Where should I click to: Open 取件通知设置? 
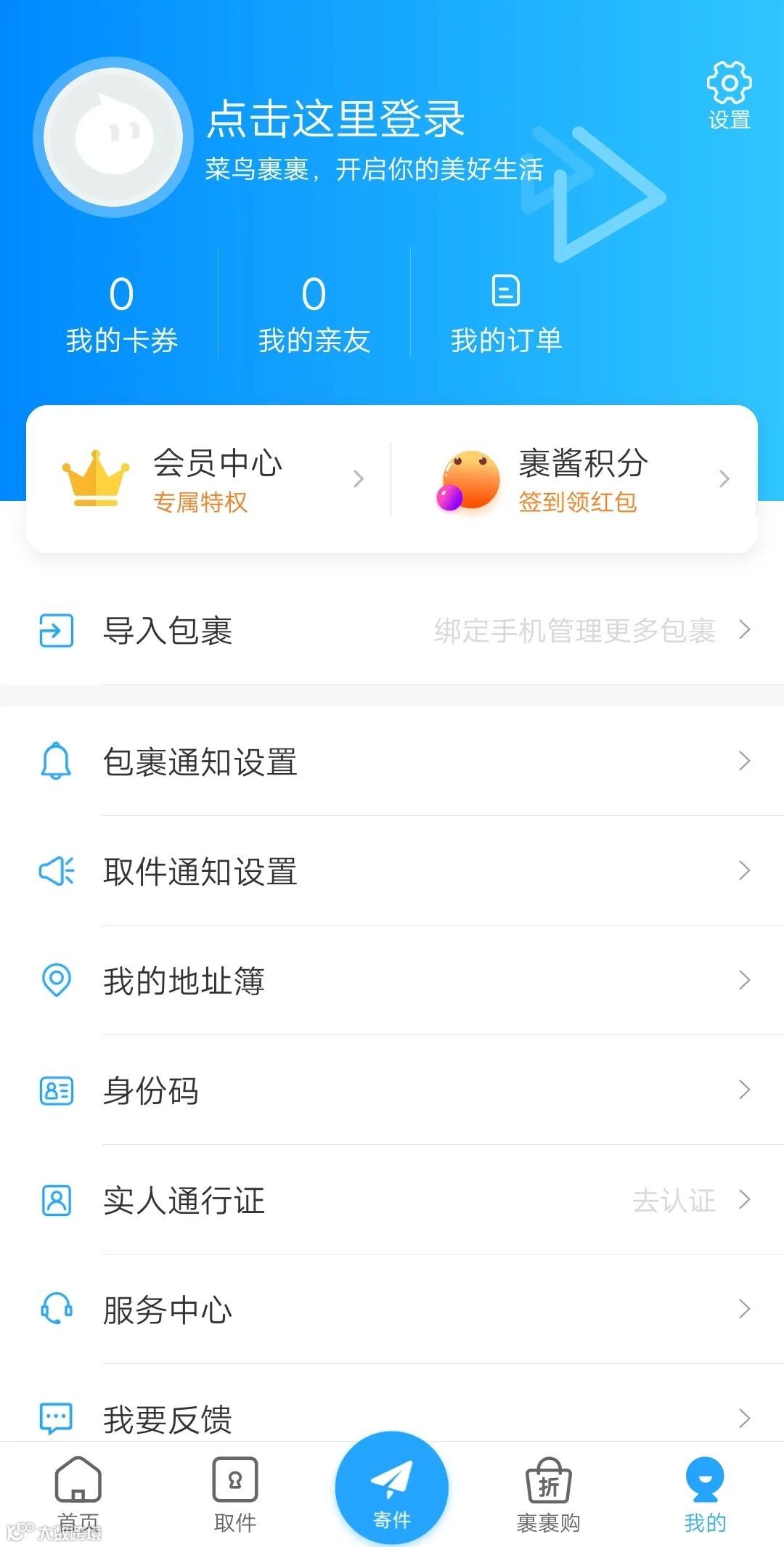[x=392, y=871]
